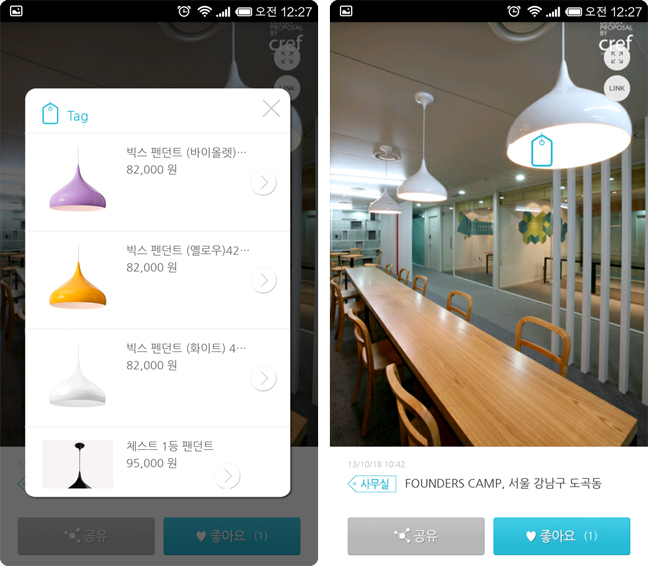Like this photo with 좋아요
Viewport: 648px width, 566px height.
(561, 536)
